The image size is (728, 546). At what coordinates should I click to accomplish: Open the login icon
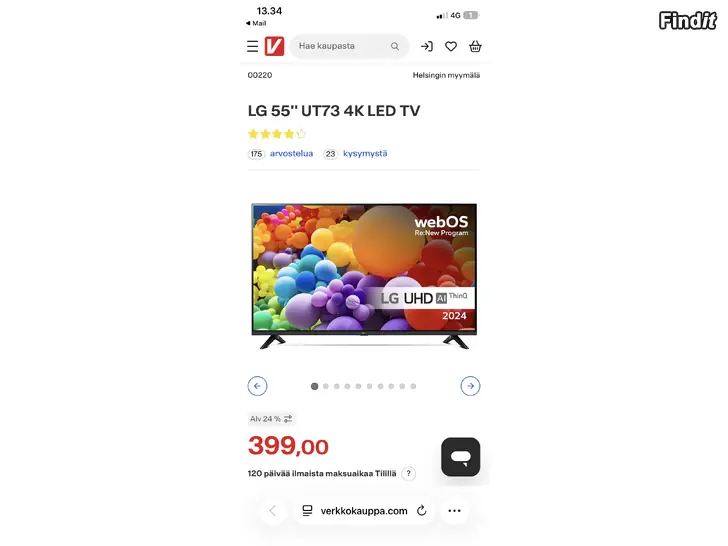point(427,46)
